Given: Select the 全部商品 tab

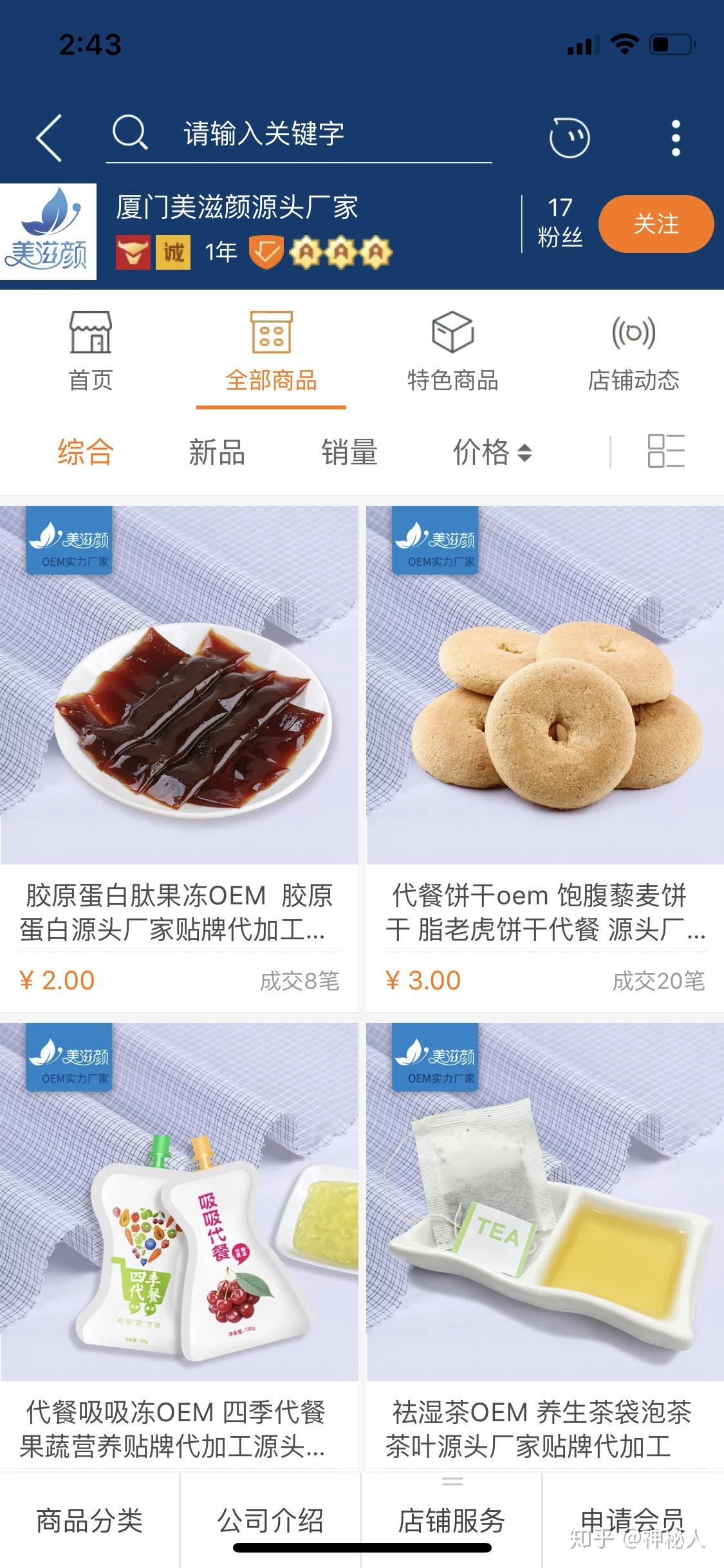Looking at the screenshot, I should pos(271,352).
